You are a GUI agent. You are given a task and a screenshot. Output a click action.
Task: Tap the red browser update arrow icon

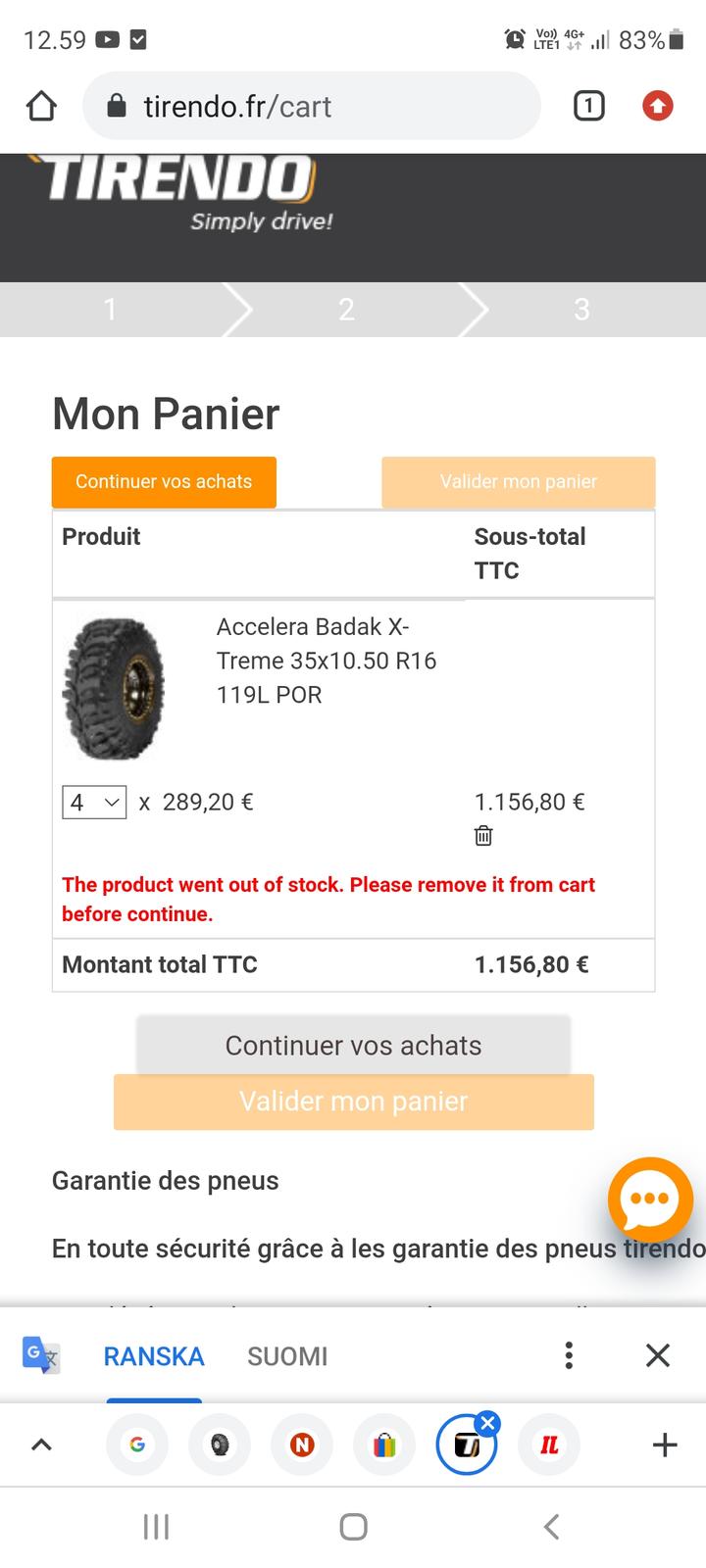tap(657, 106)
